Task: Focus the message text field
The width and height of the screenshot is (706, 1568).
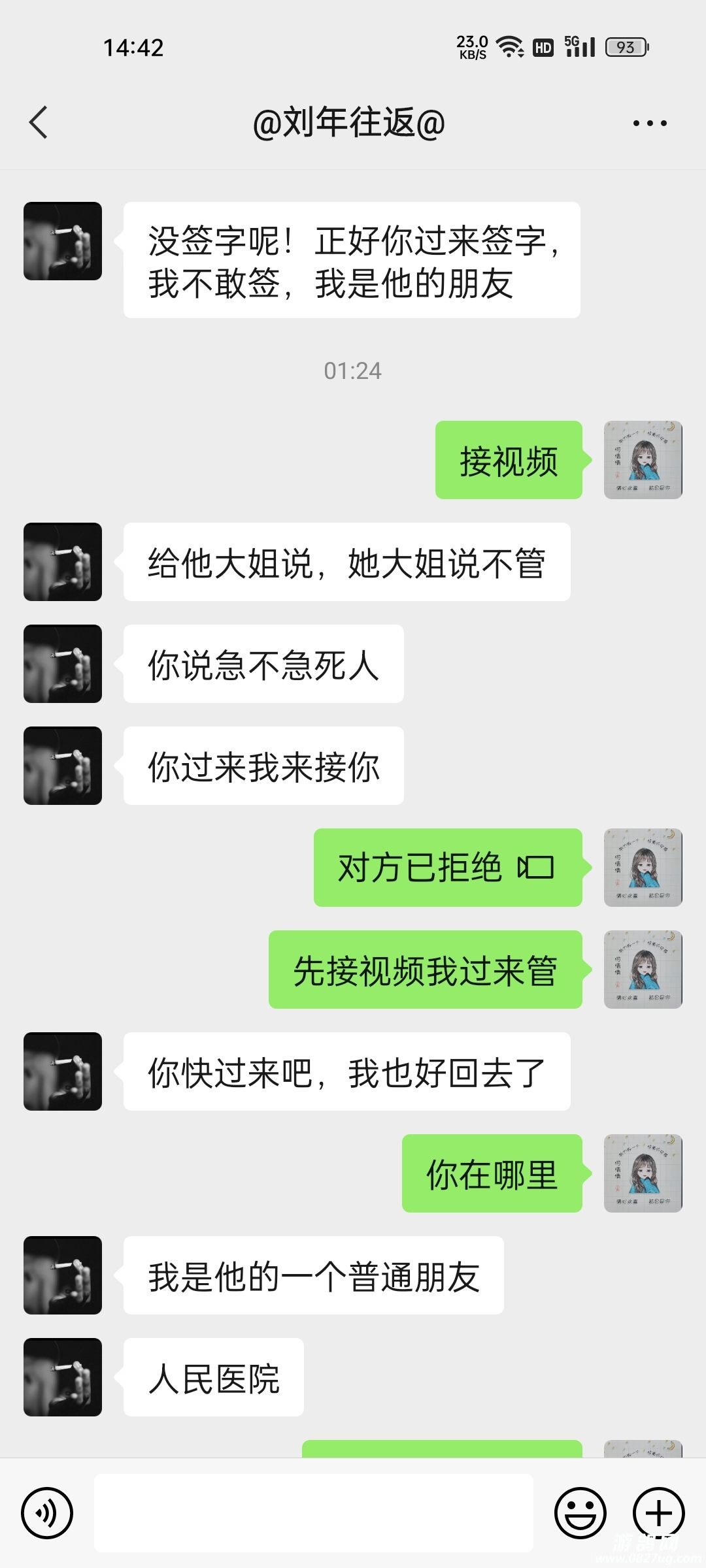Action: [x=314, y=1512]
